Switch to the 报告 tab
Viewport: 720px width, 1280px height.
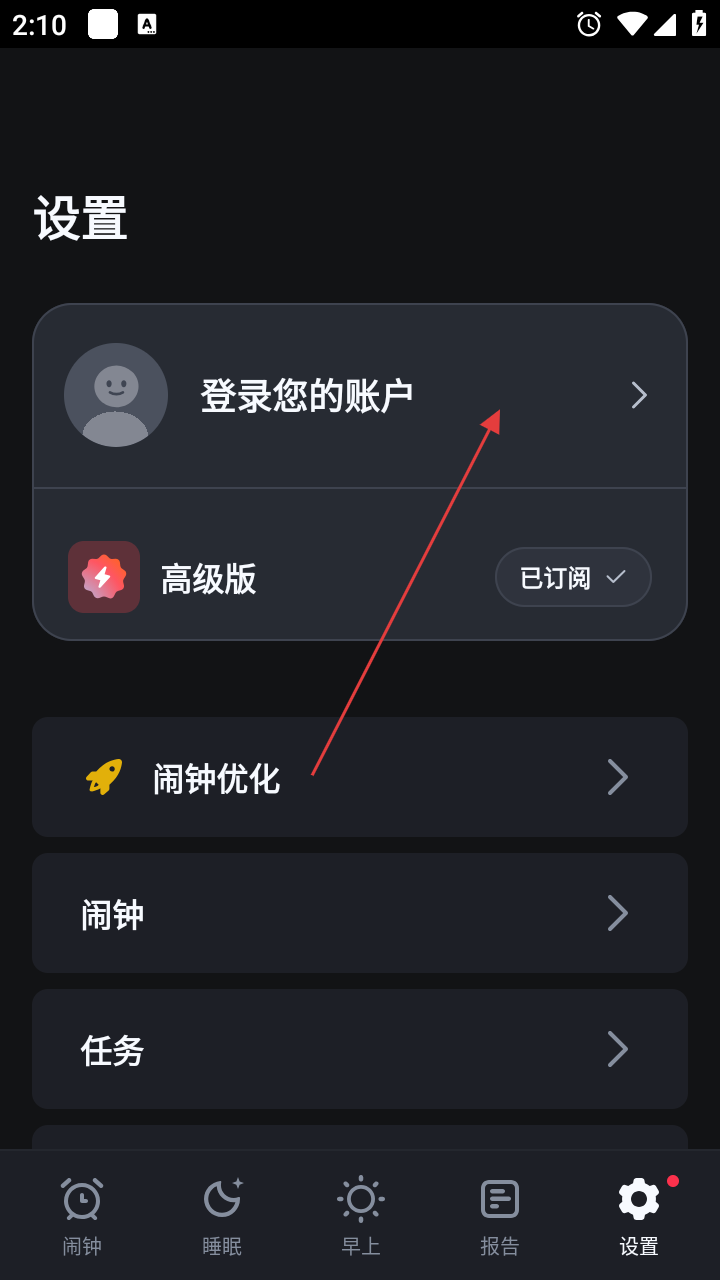pyautogui.click(x=499, y=1215)
